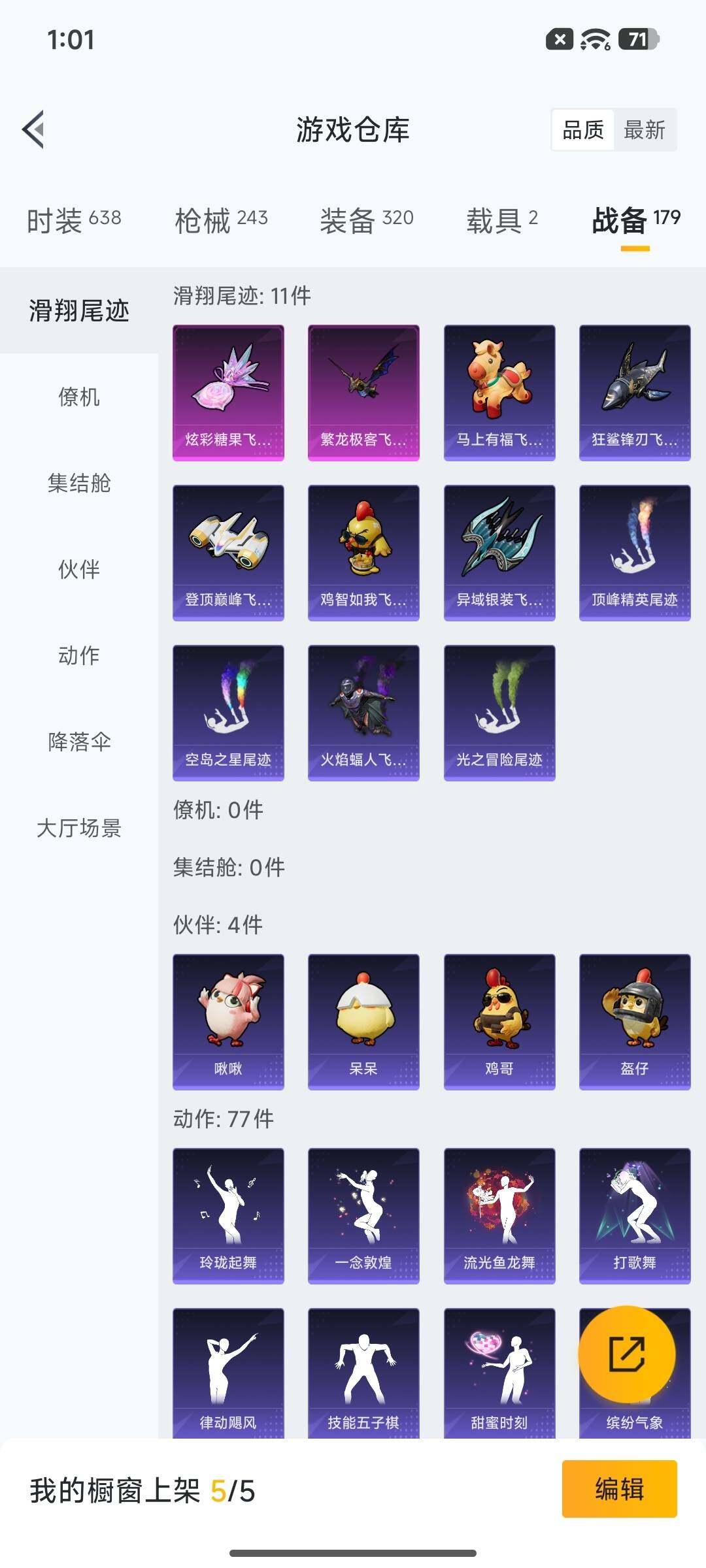The width and height of the screenshot is (706, 1568).
Task: Open the 啾啾 companion item
Action: pyautogui.click(x=227, y=1021)
